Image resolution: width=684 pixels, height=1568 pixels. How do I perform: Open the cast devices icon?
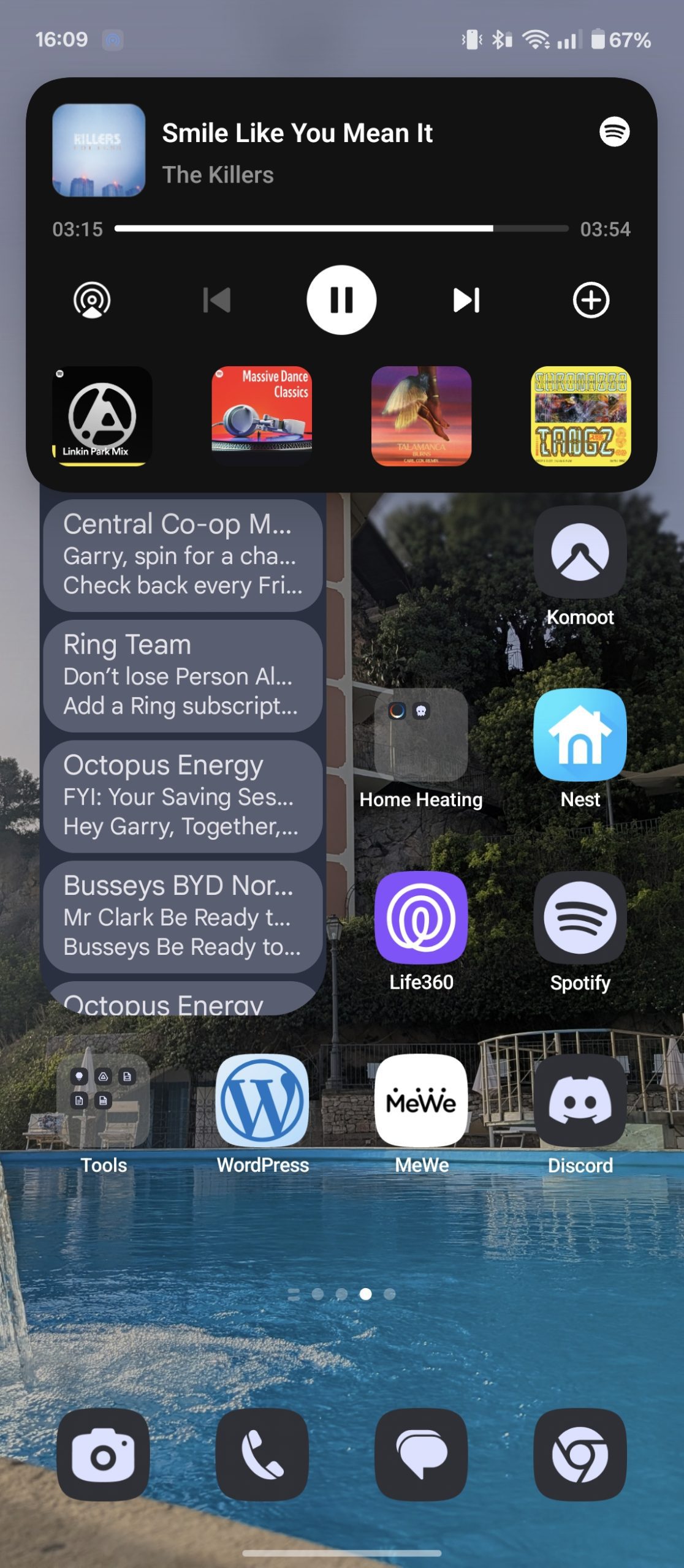tap(92, 300)
